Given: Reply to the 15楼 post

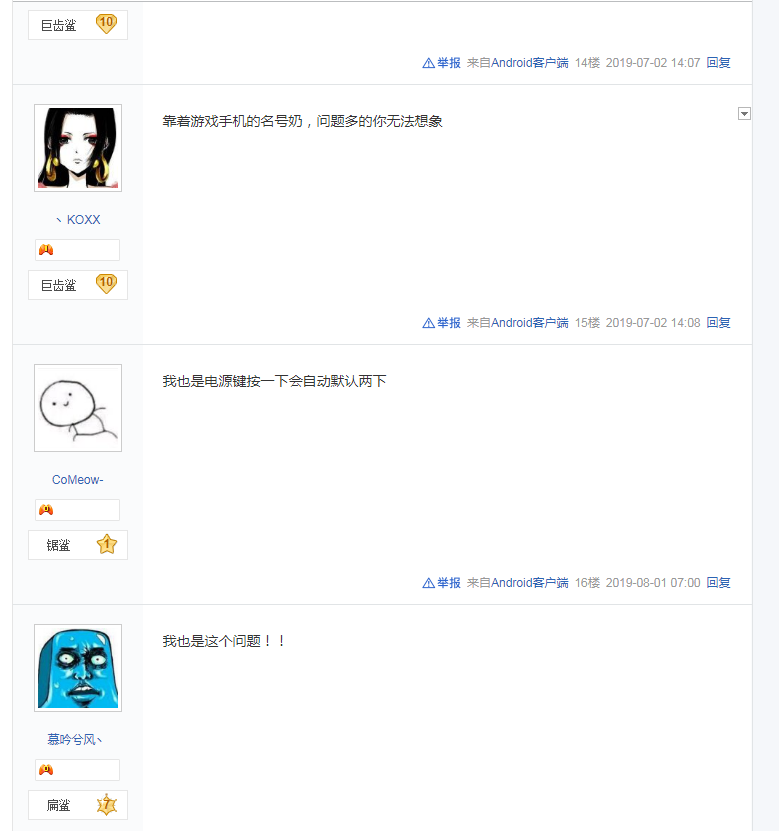Looking at the screenshot, I should pyautogui.click(x=718, y=322).
